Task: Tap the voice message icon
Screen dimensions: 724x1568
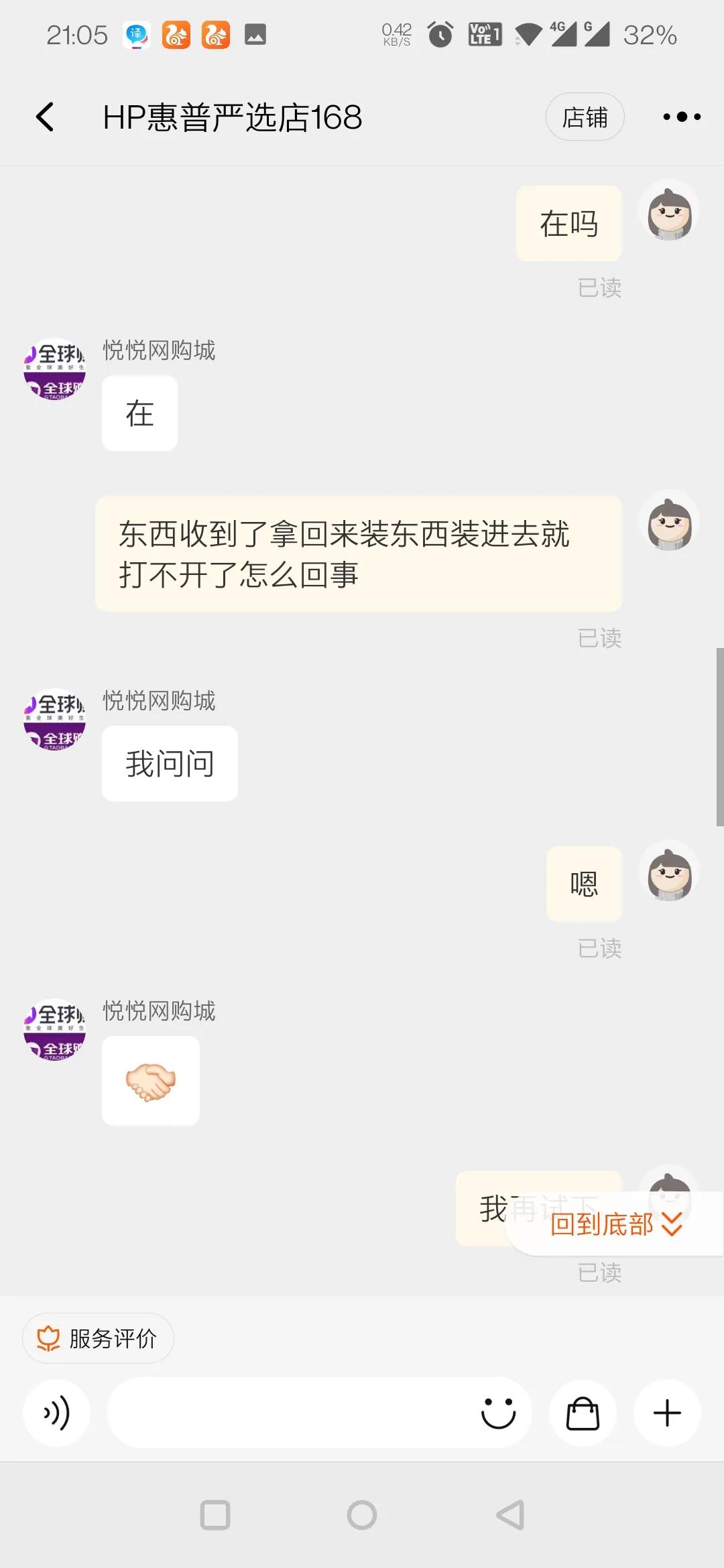Action: coord(57,1413)
